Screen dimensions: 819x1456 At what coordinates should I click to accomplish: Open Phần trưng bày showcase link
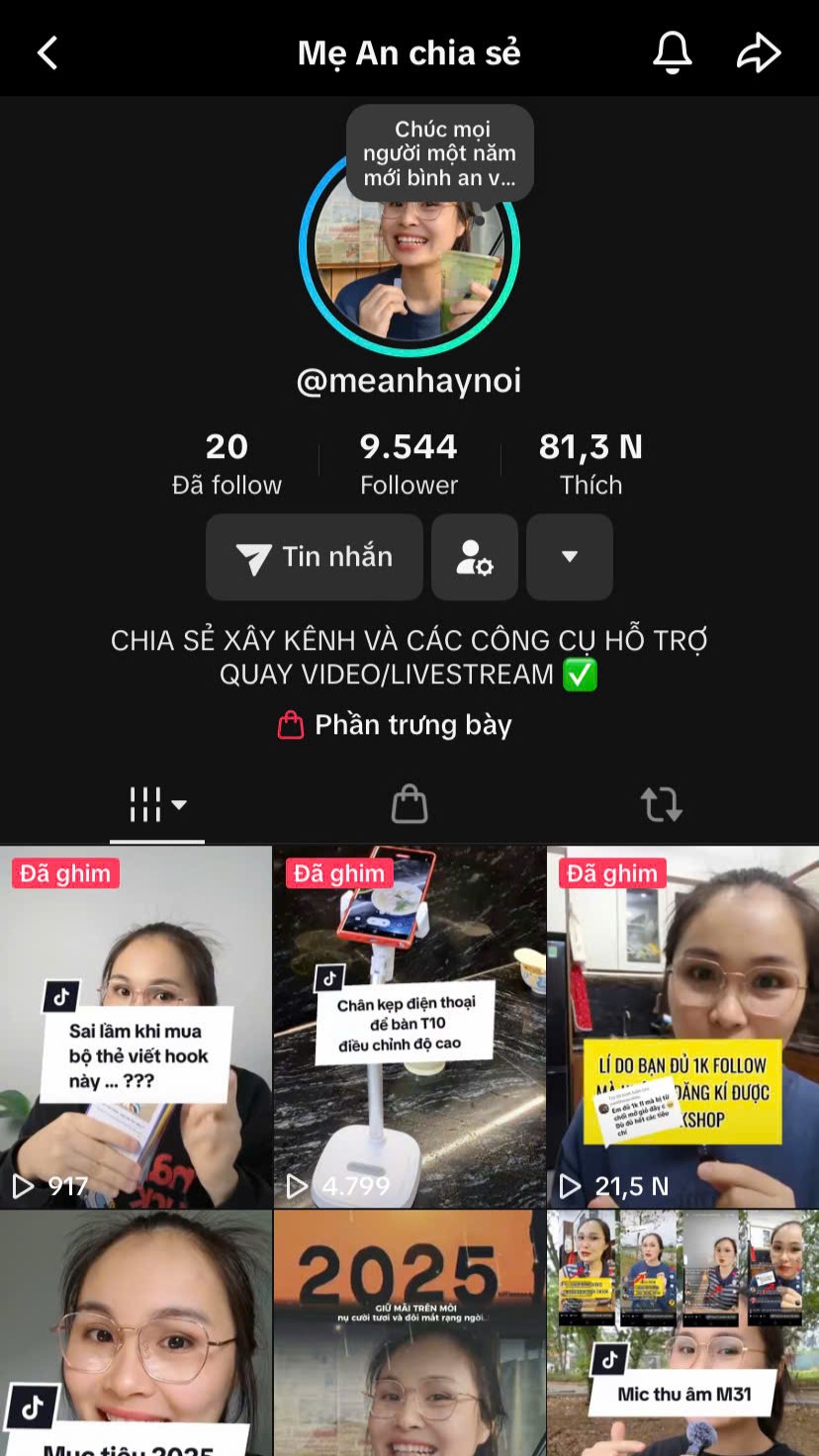395,725
